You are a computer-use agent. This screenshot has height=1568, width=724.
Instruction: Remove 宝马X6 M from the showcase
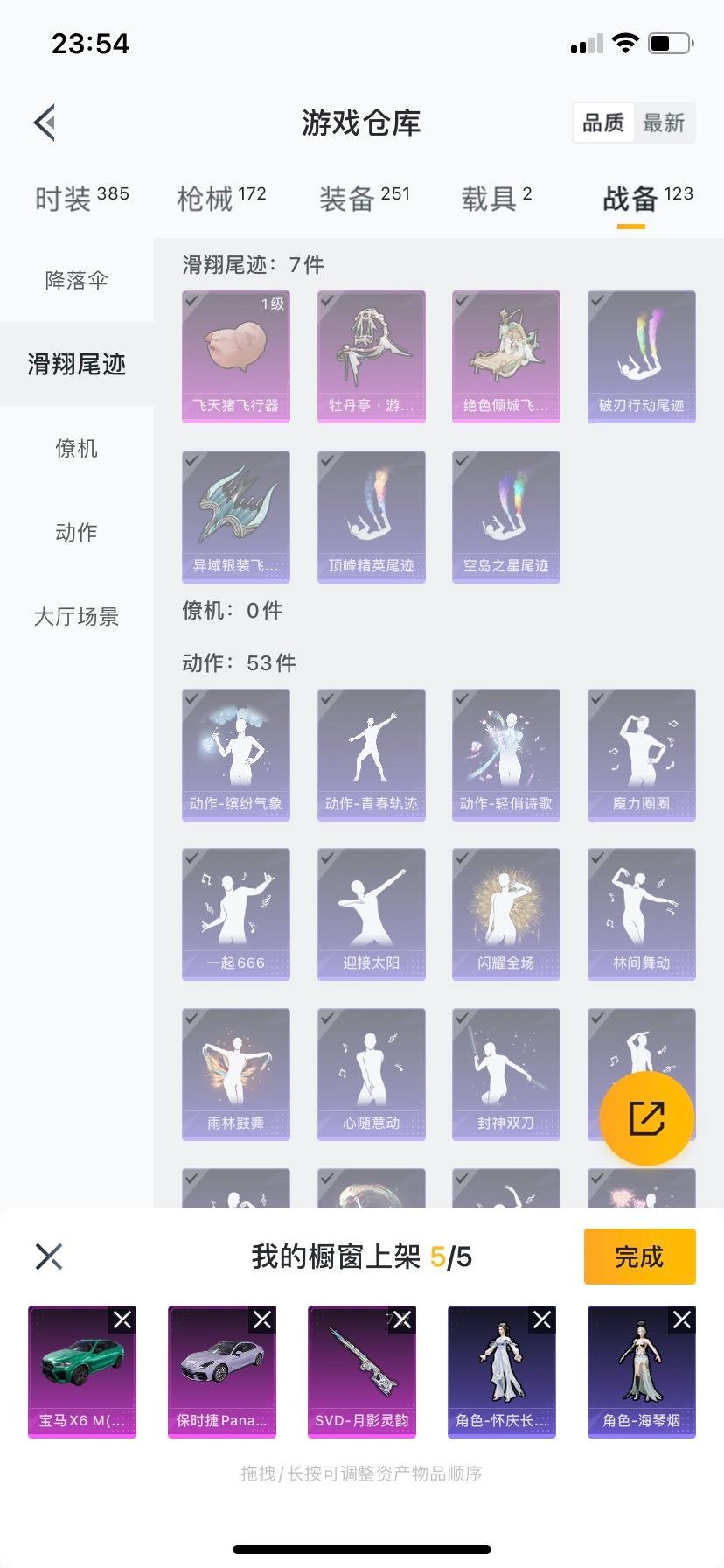(x=122, y=1319)
